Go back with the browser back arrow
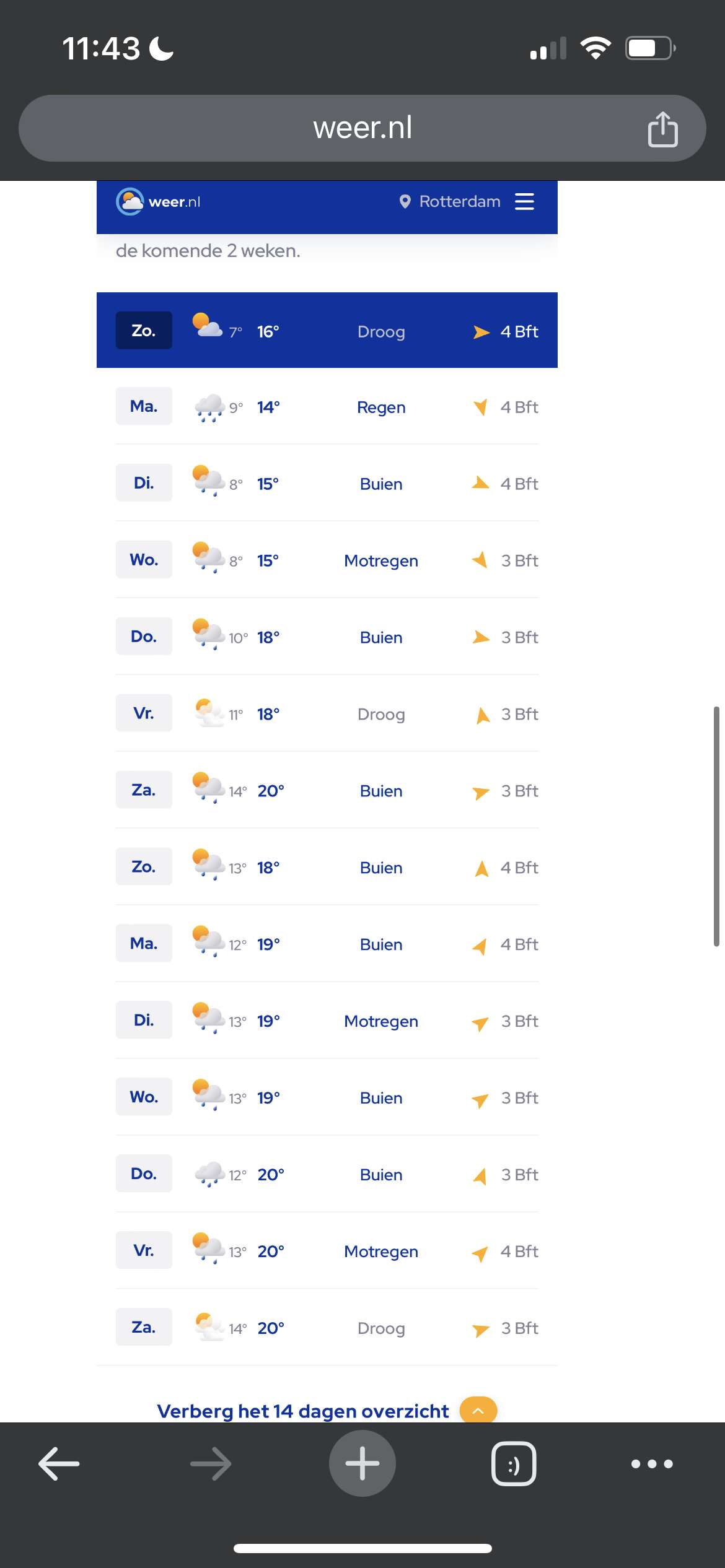725x1568 pixels. (59, 1464)
